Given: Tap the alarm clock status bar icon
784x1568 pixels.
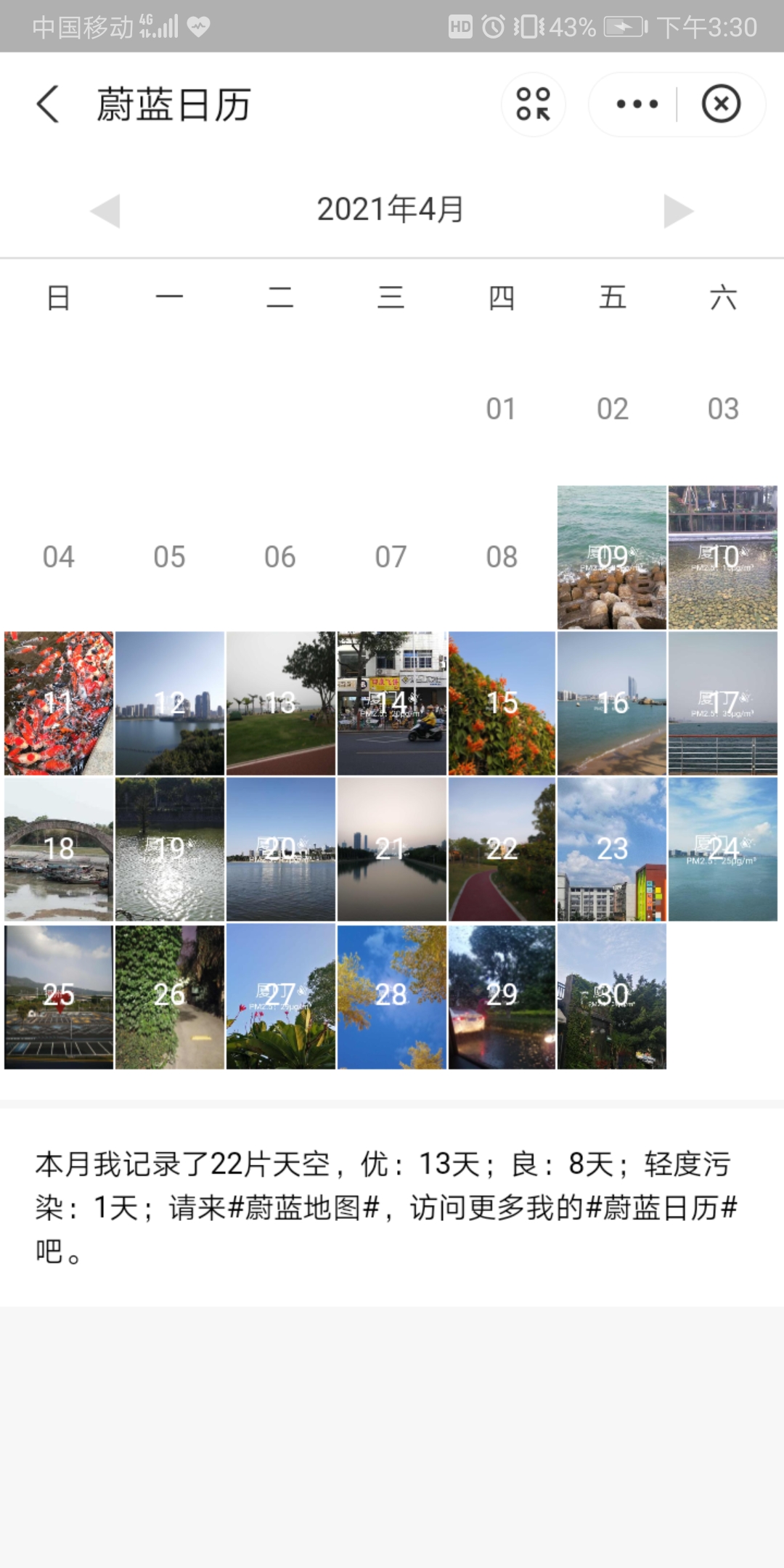Looking at the screenshot, I should (492, 27).
